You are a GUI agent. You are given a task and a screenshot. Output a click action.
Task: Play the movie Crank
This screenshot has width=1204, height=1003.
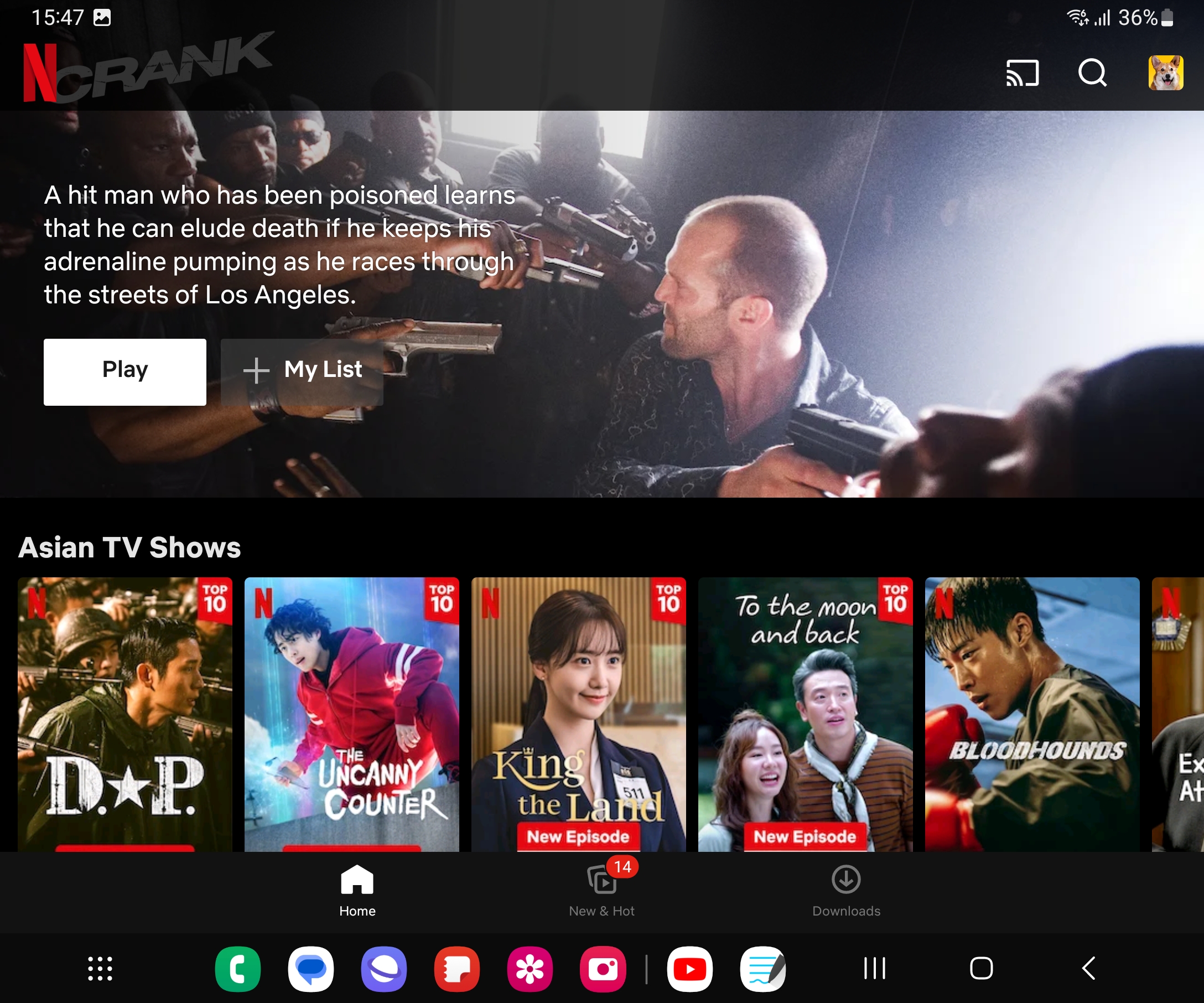coord(124,371)
